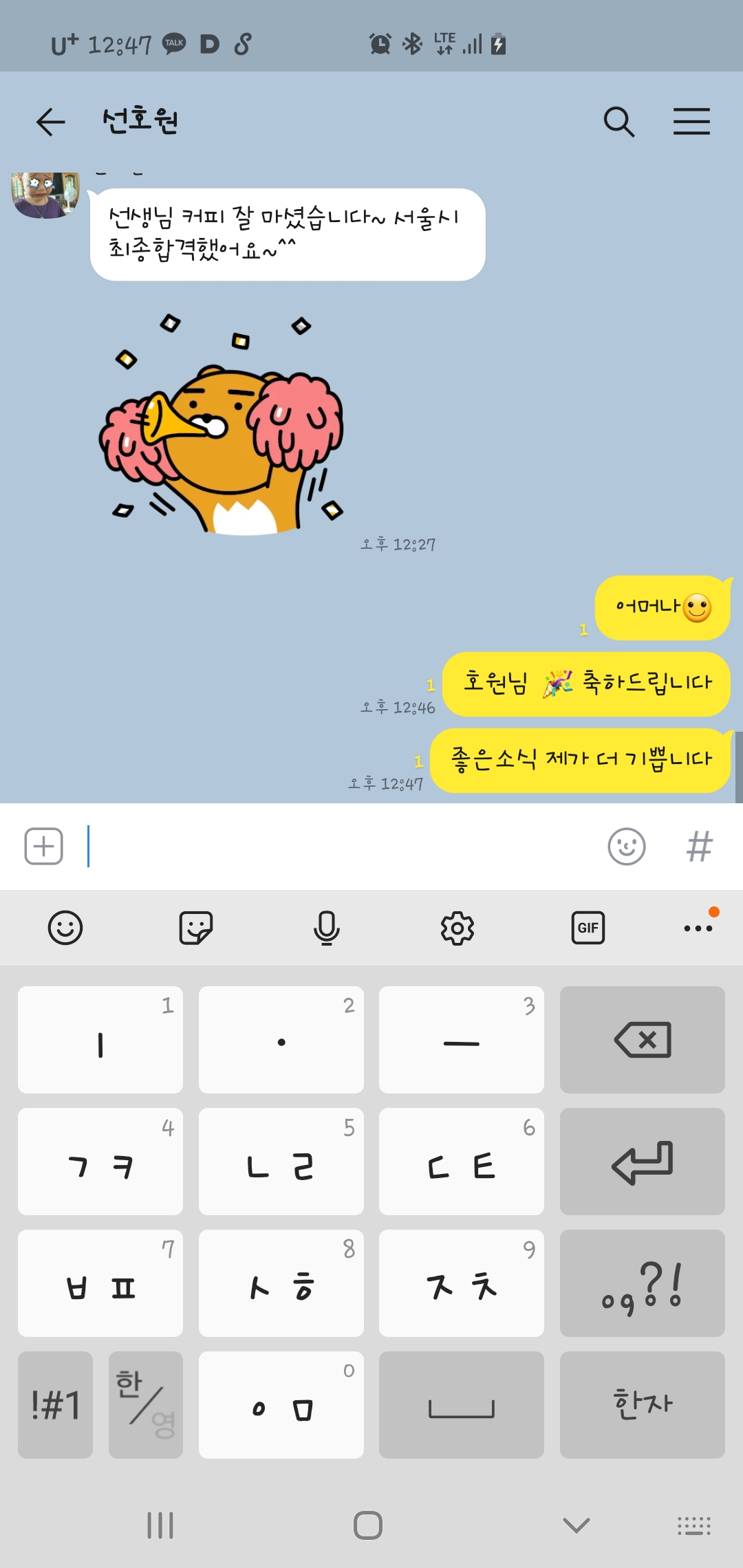
Task: Open the chat sidebar hamburger menu
Action: tap(692, 121)
